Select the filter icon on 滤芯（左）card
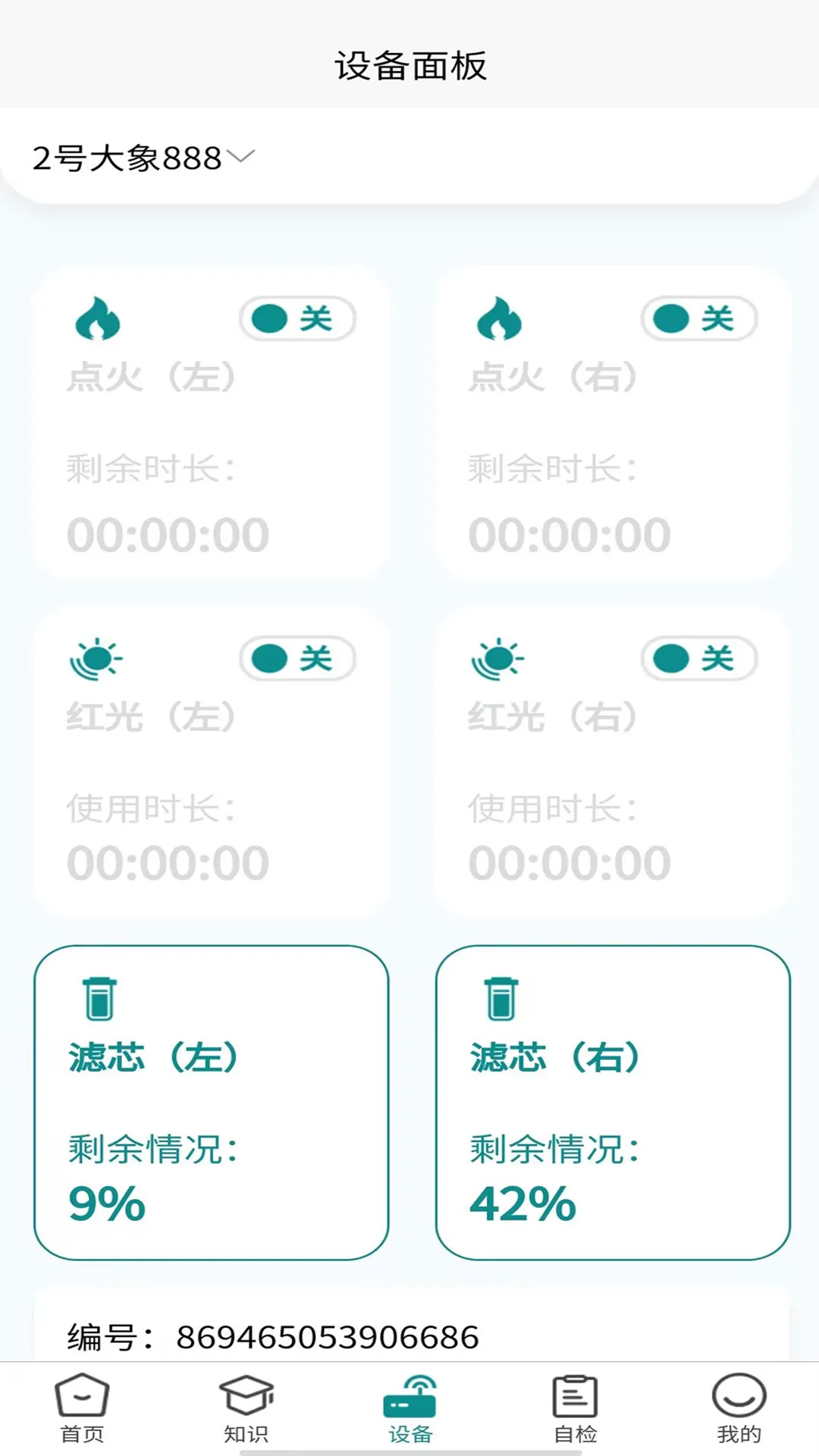The image size is (819, 1456). [99, 999]
